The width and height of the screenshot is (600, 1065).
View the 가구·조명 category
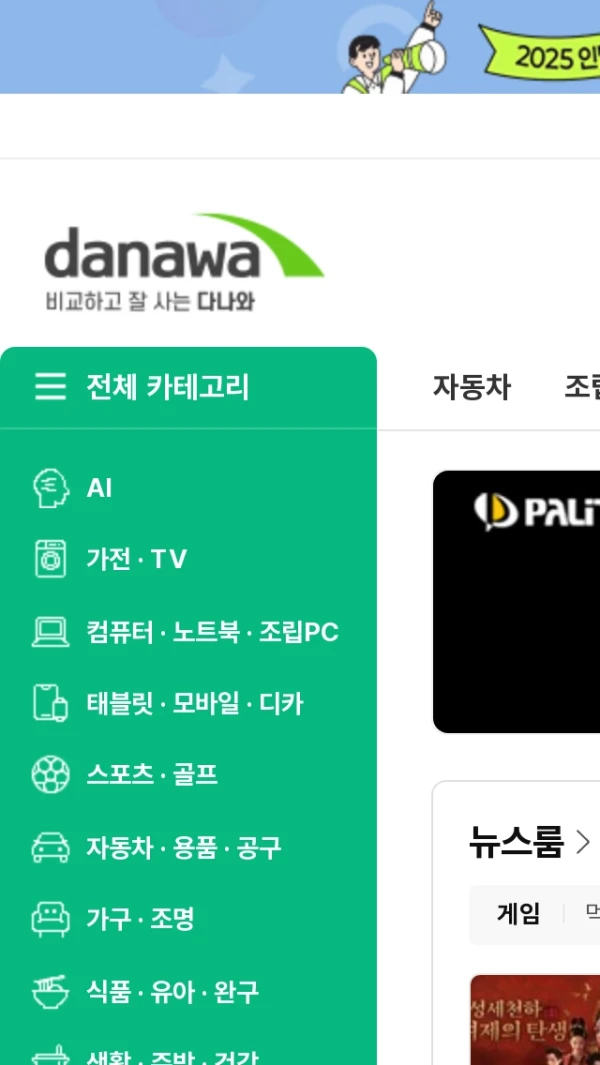tap(140, 919)
